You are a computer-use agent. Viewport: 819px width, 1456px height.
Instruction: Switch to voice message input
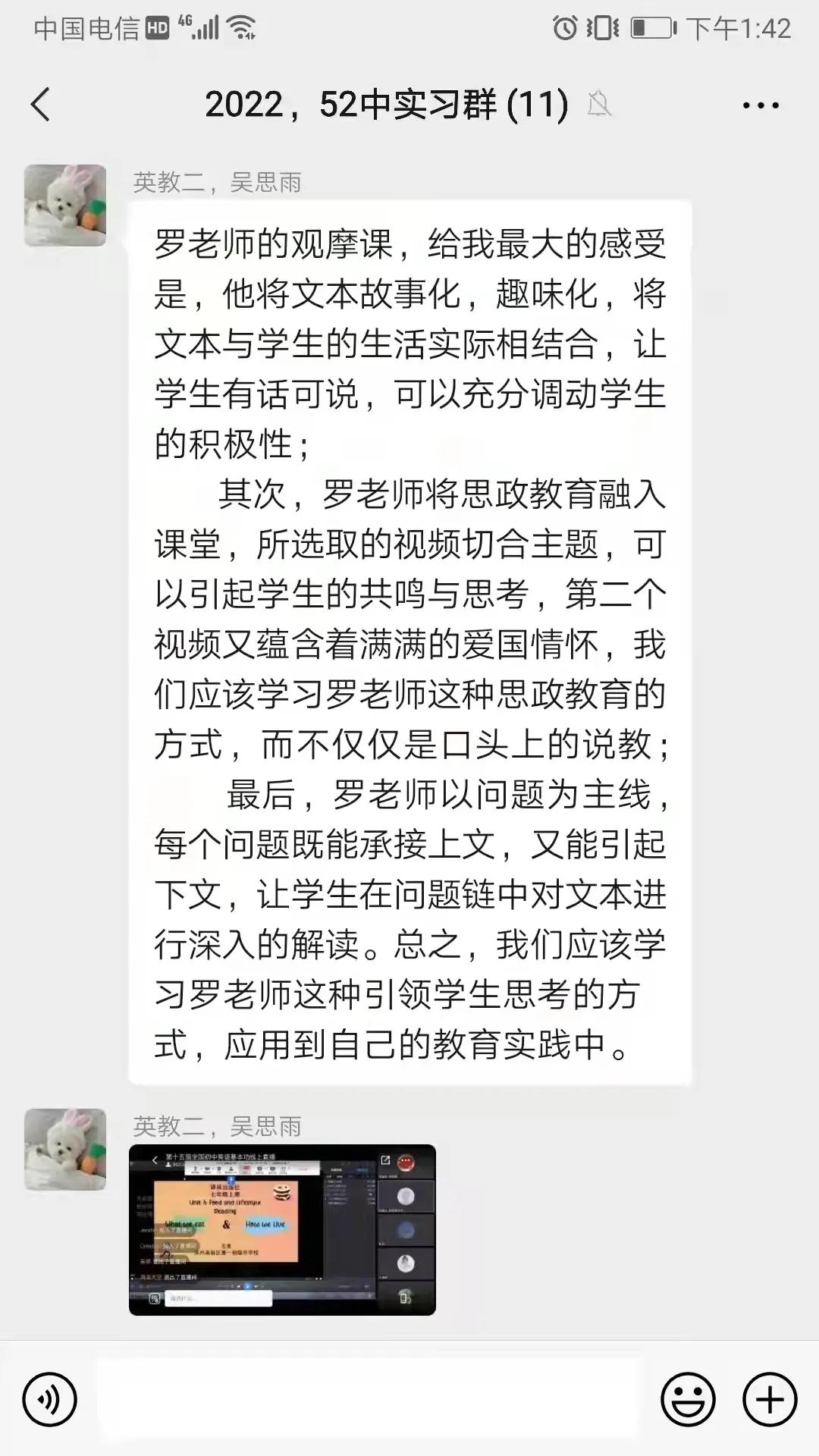click(x=50, y=1399)
